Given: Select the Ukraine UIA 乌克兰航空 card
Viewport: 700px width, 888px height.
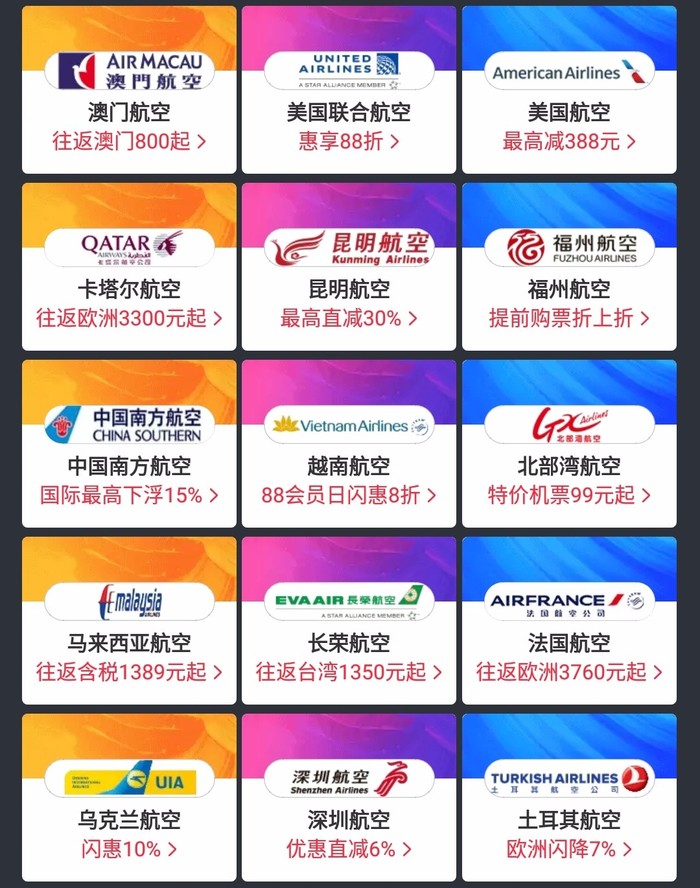Looking at the screenshot, I should coord(129,820).
